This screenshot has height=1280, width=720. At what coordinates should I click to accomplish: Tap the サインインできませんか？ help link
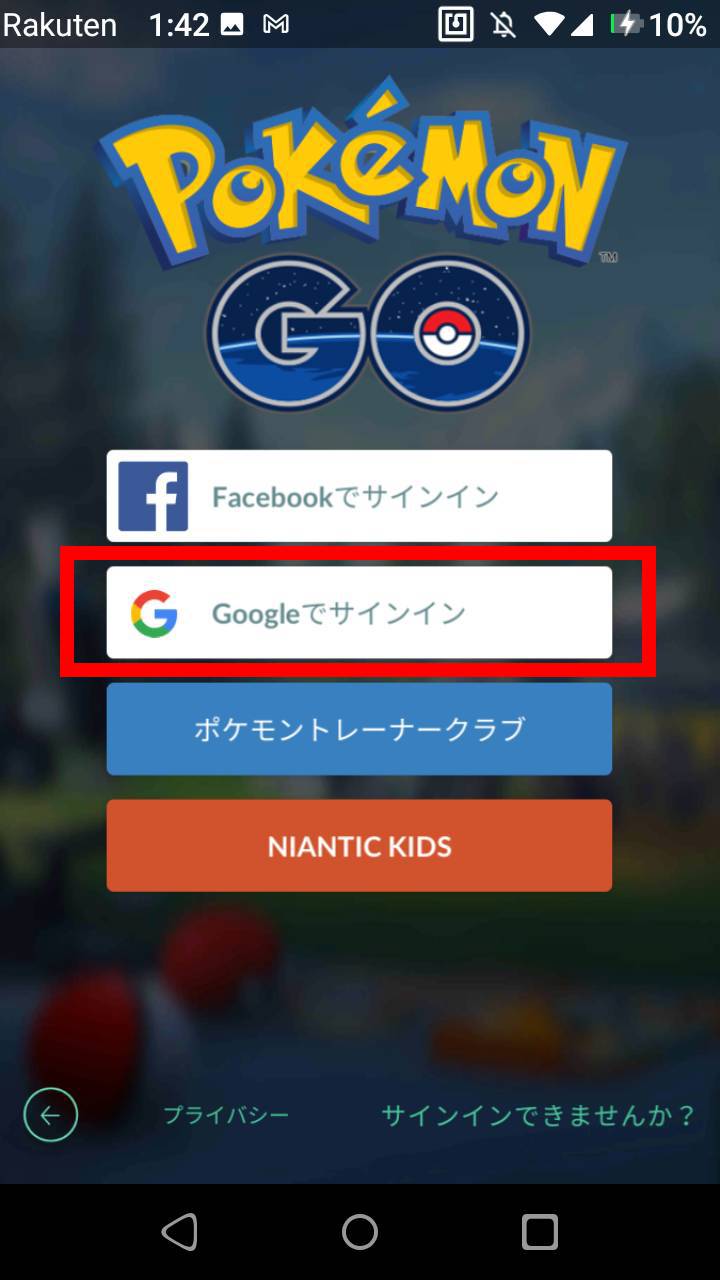pos(538,1115)
